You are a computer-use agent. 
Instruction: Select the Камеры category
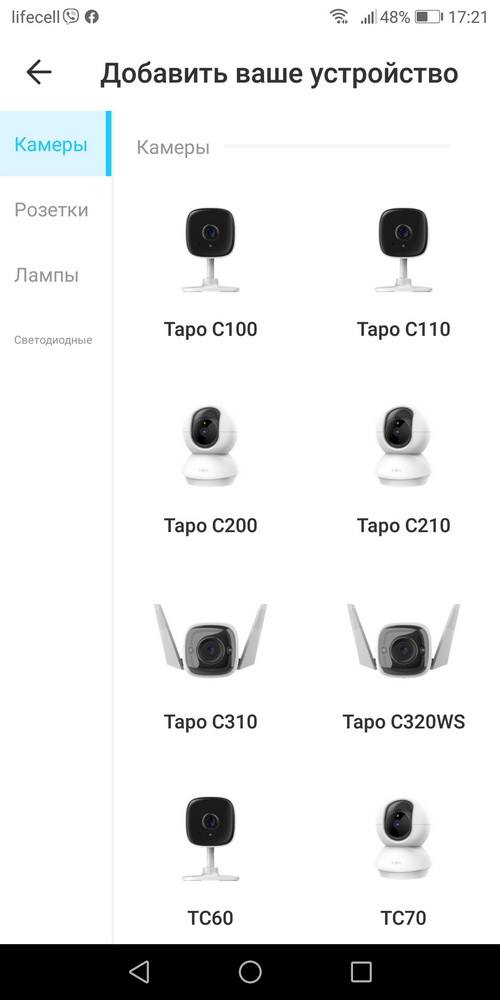(x=55, y=144)
